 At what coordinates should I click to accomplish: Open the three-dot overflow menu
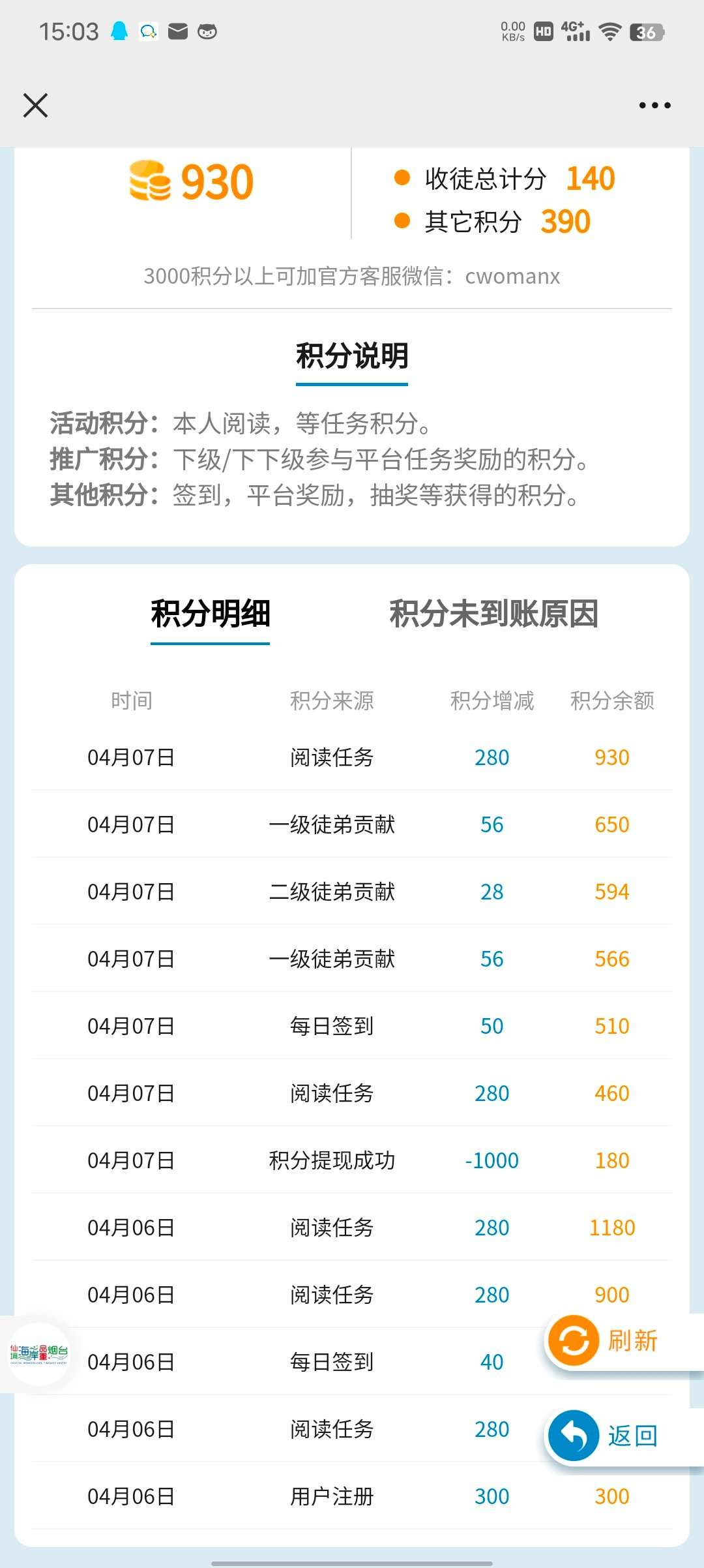tap(654, 105)
